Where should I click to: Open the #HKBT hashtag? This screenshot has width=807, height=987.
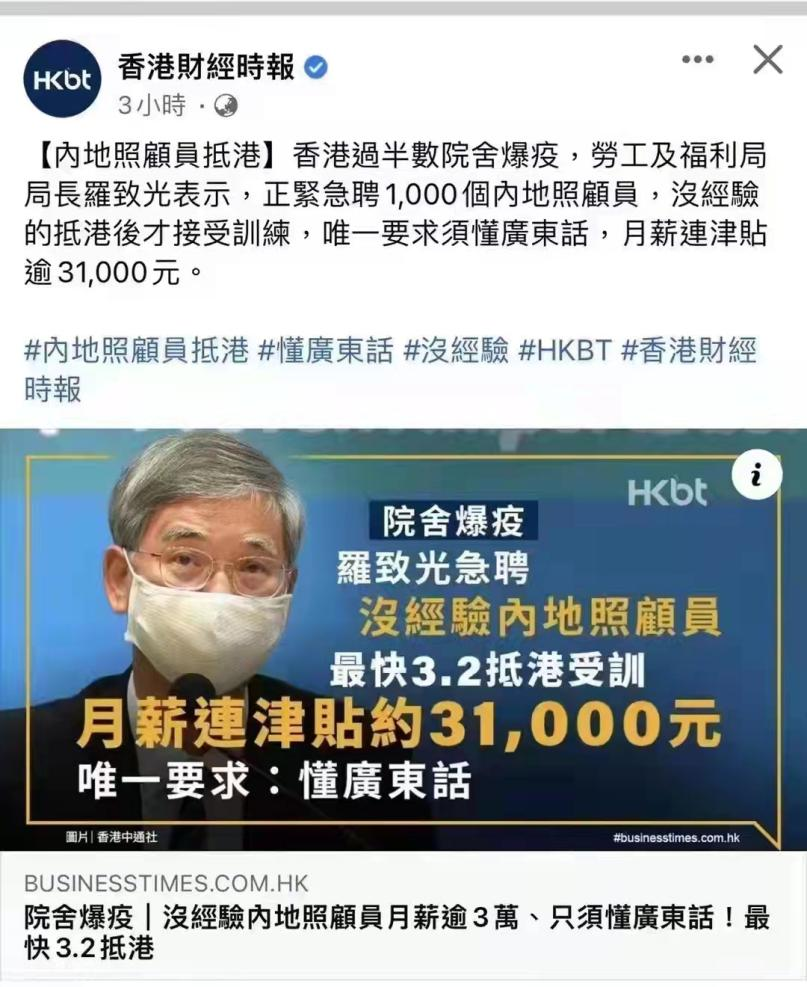pos(564,352)
